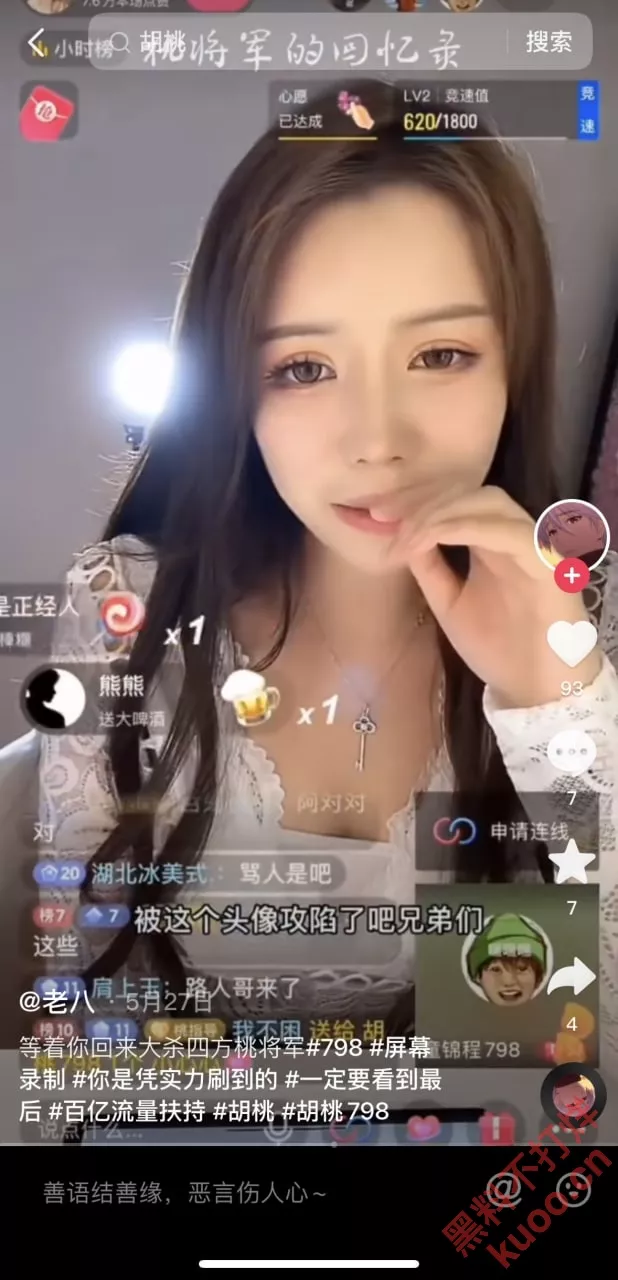
Task: Follow the creator with the red plus
Action: click(x=571, y=576)
